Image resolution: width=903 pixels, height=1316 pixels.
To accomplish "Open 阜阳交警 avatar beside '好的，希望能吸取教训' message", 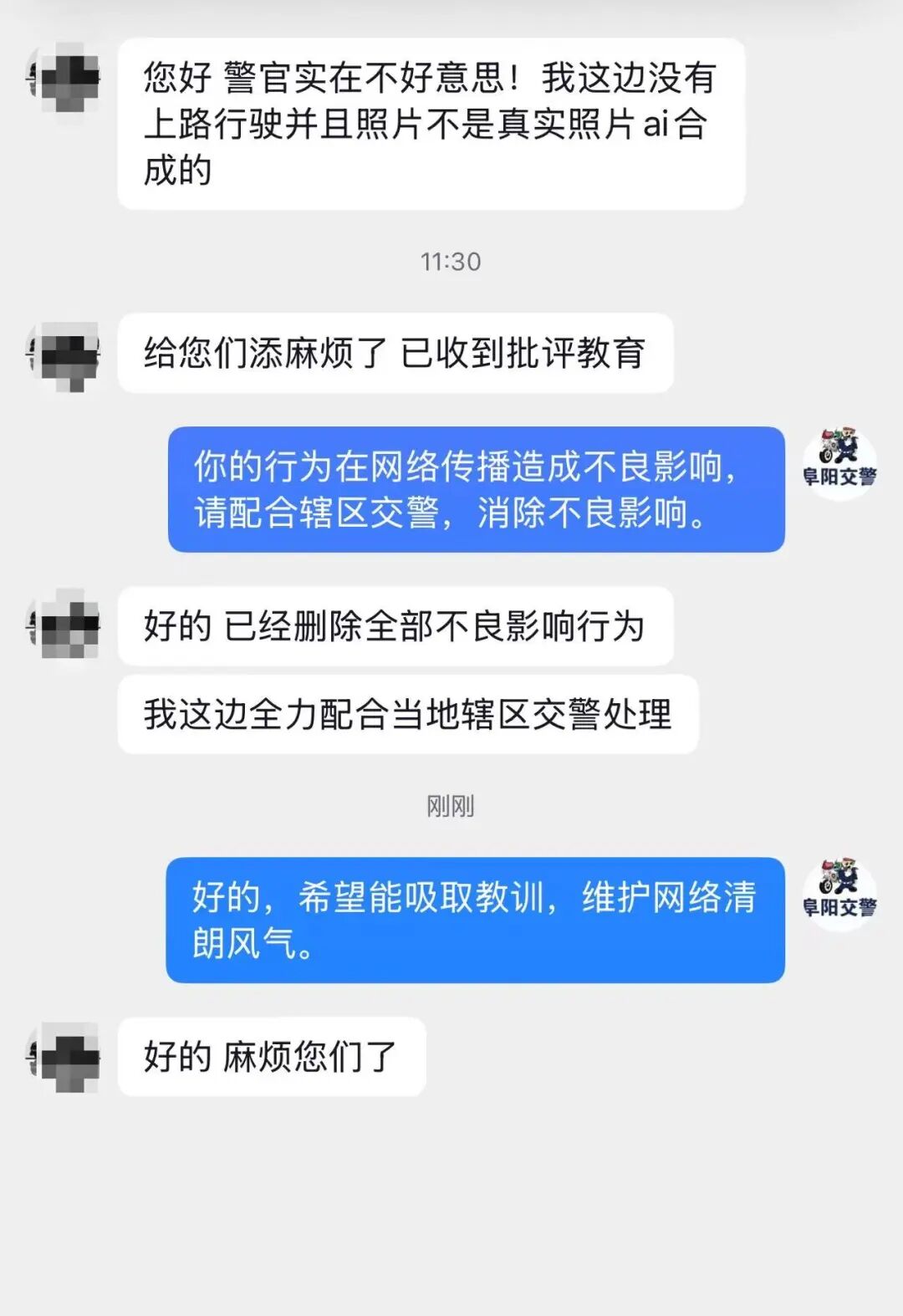I will 839,893.
